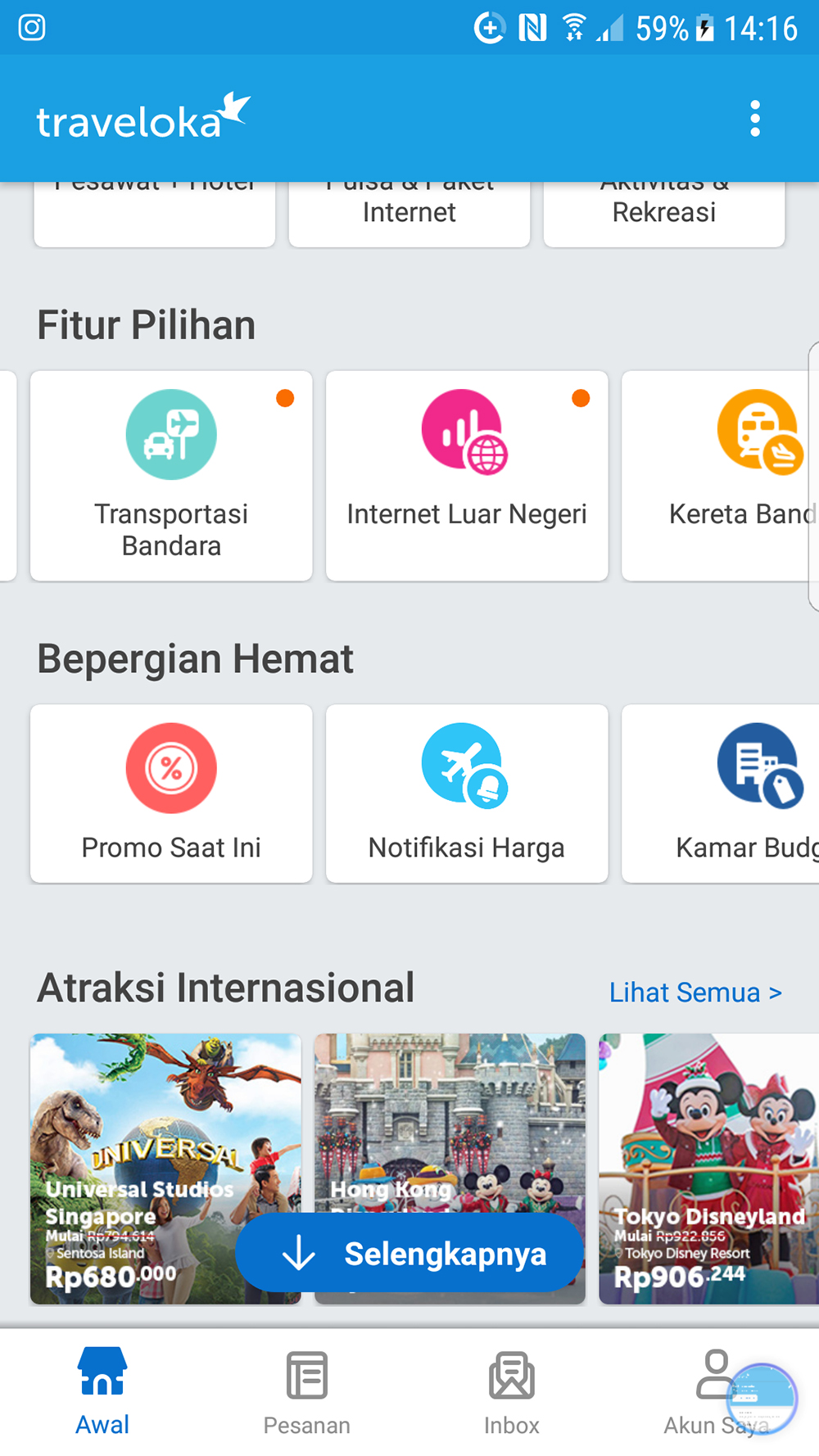Go to the Pesanan tab
This screenshot has height=1456, width=819.
pos(307,1390)
